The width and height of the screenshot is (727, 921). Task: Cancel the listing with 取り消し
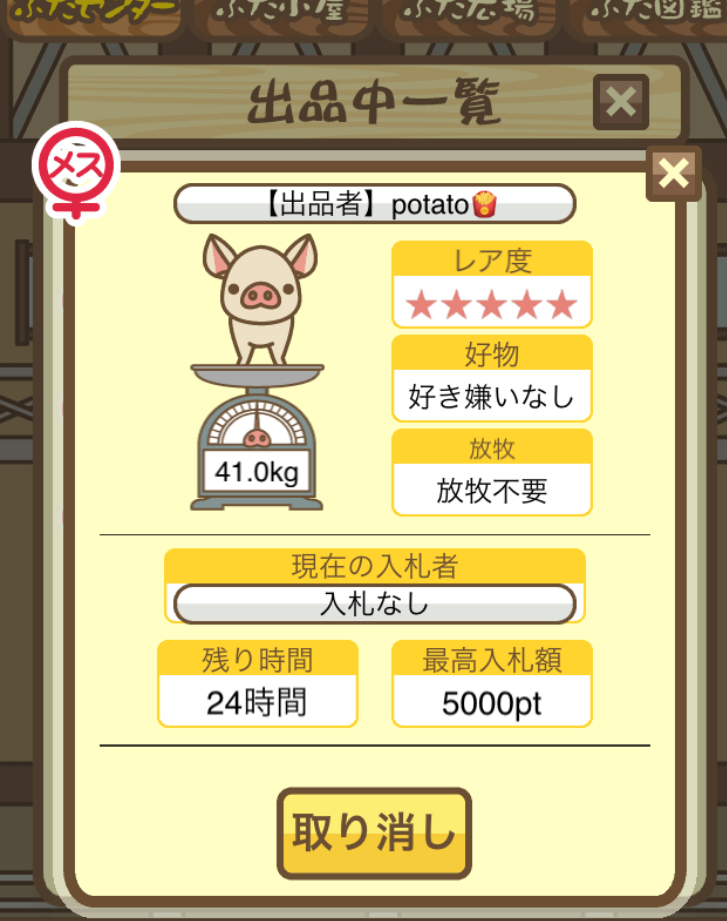373,834
